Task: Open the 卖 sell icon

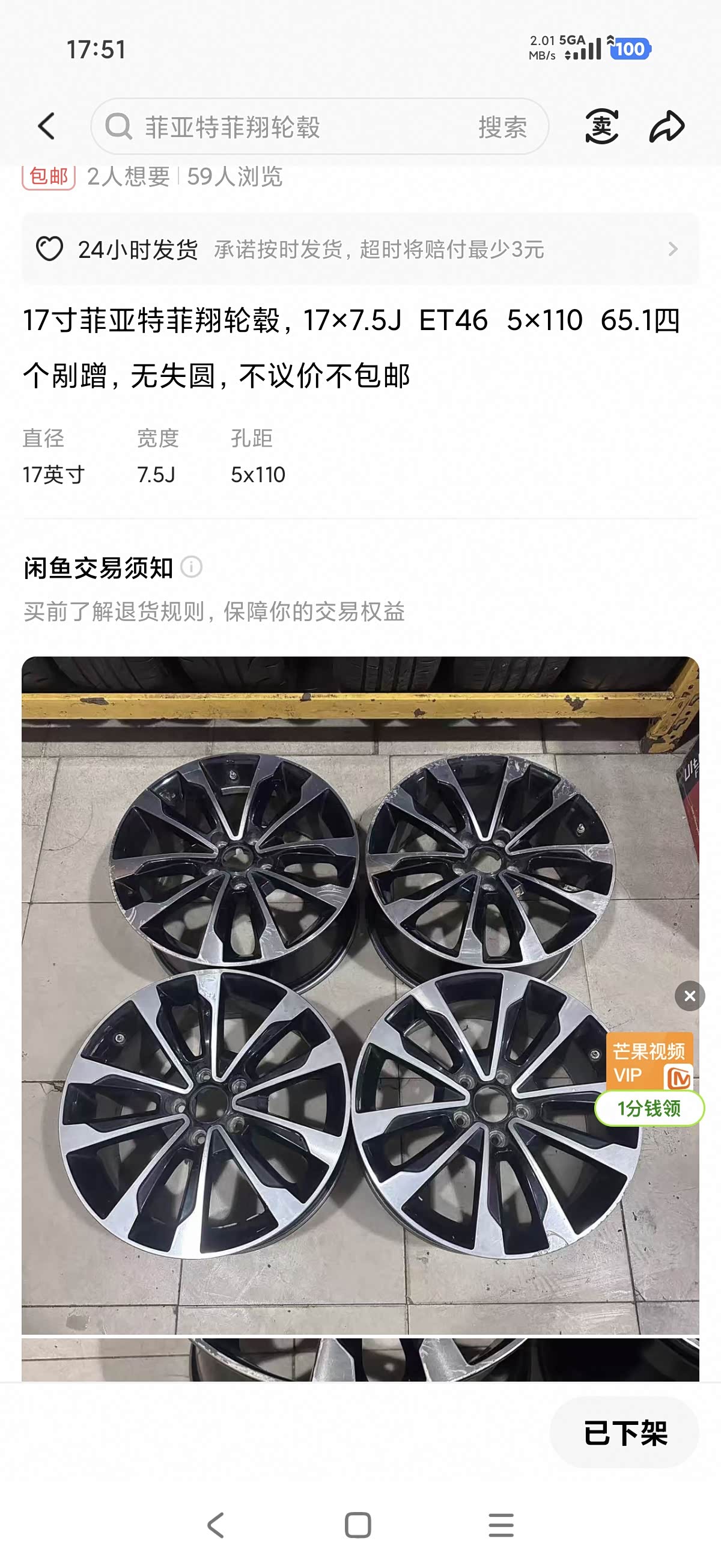Action: click(601, 127)
